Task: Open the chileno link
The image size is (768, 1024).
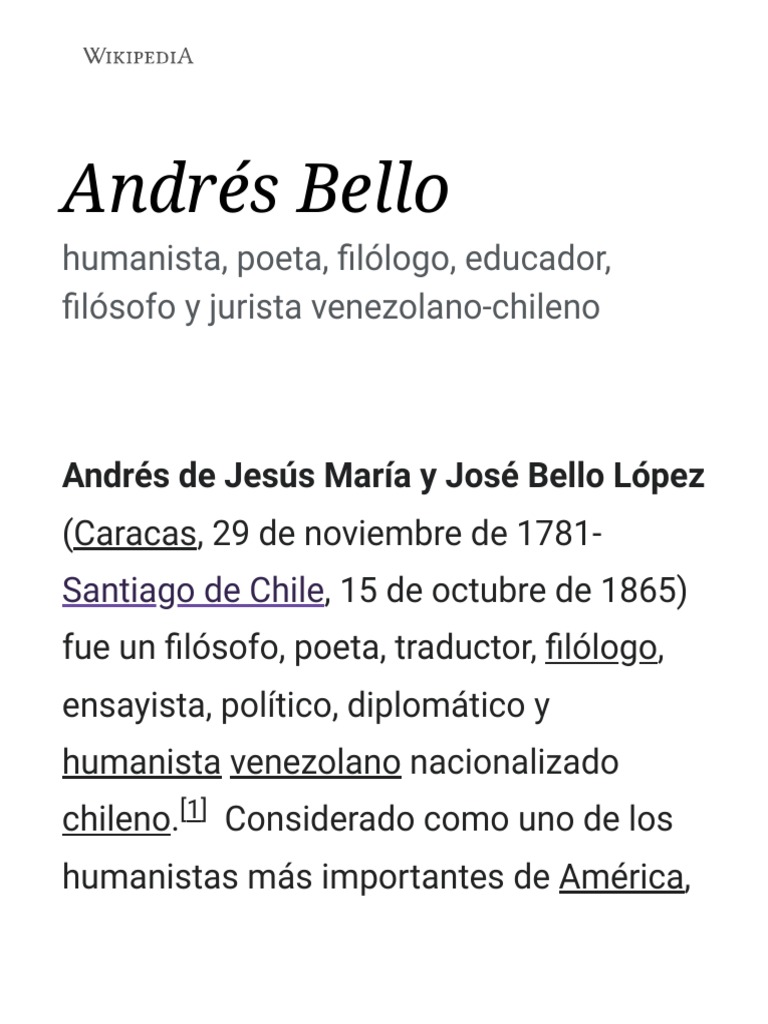Action: 117,819
